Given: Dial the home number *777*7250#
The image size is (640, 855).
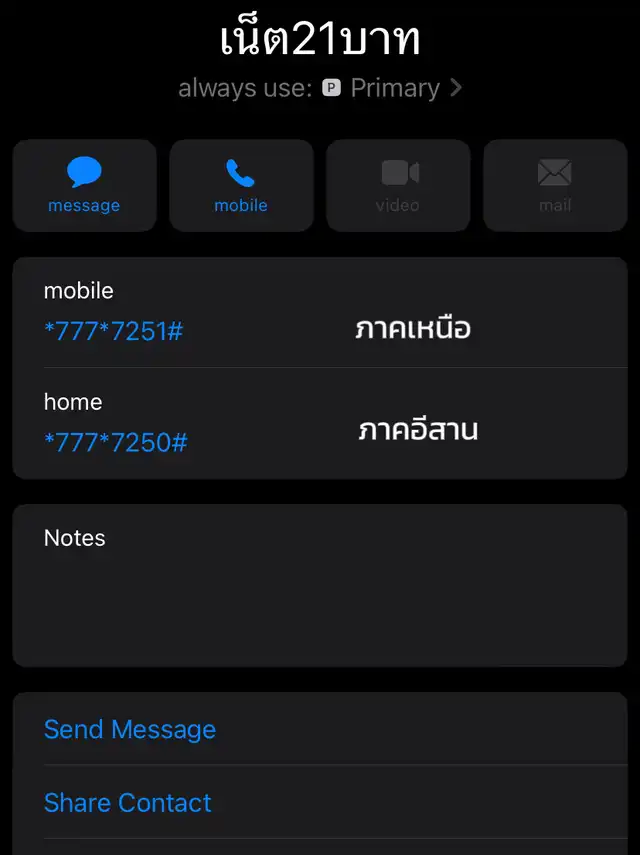Looking at the screenshot, I should 116,442.
